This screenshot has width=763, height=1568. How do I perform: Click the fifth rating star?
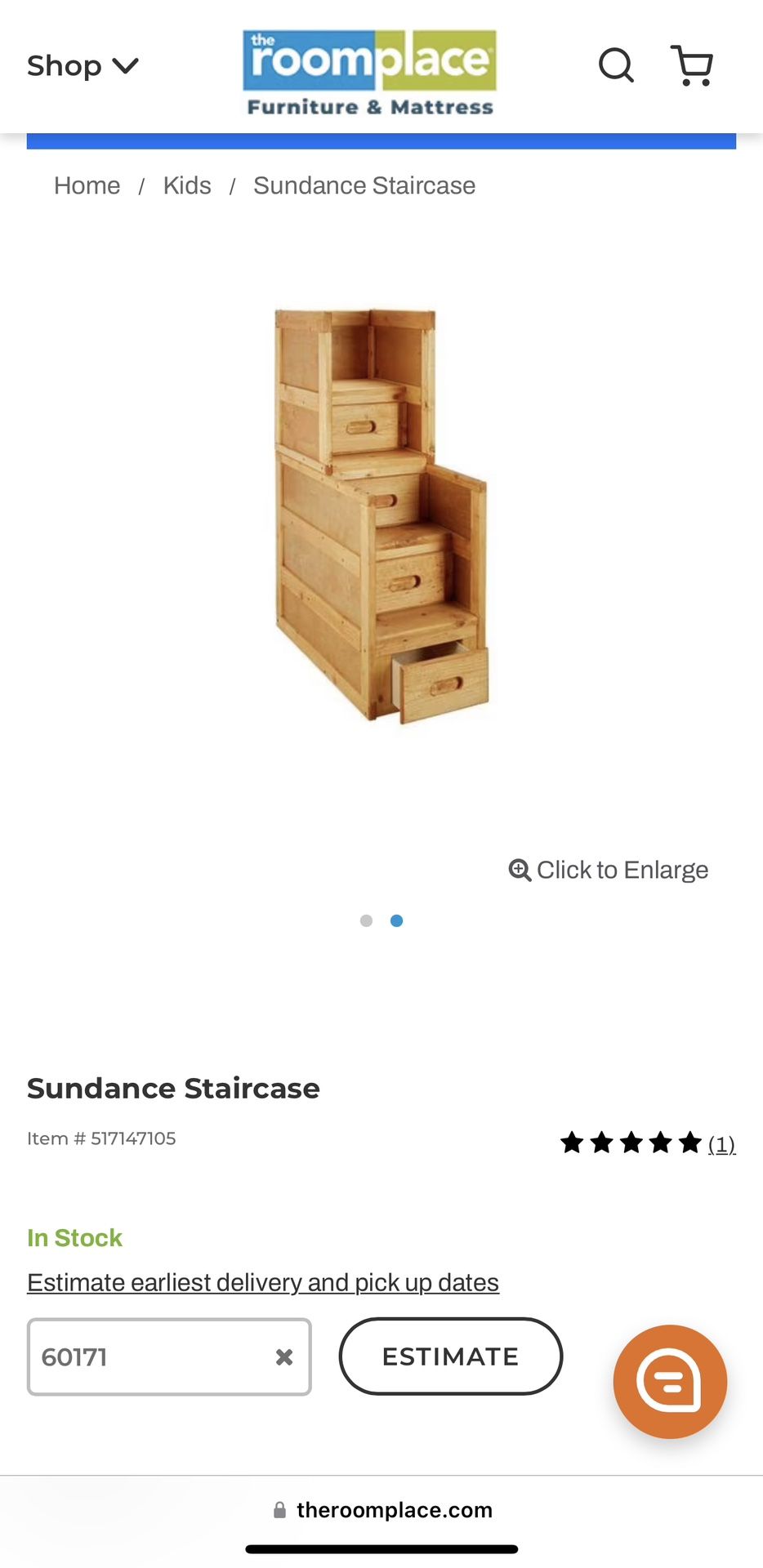[x=689, y=1143]
